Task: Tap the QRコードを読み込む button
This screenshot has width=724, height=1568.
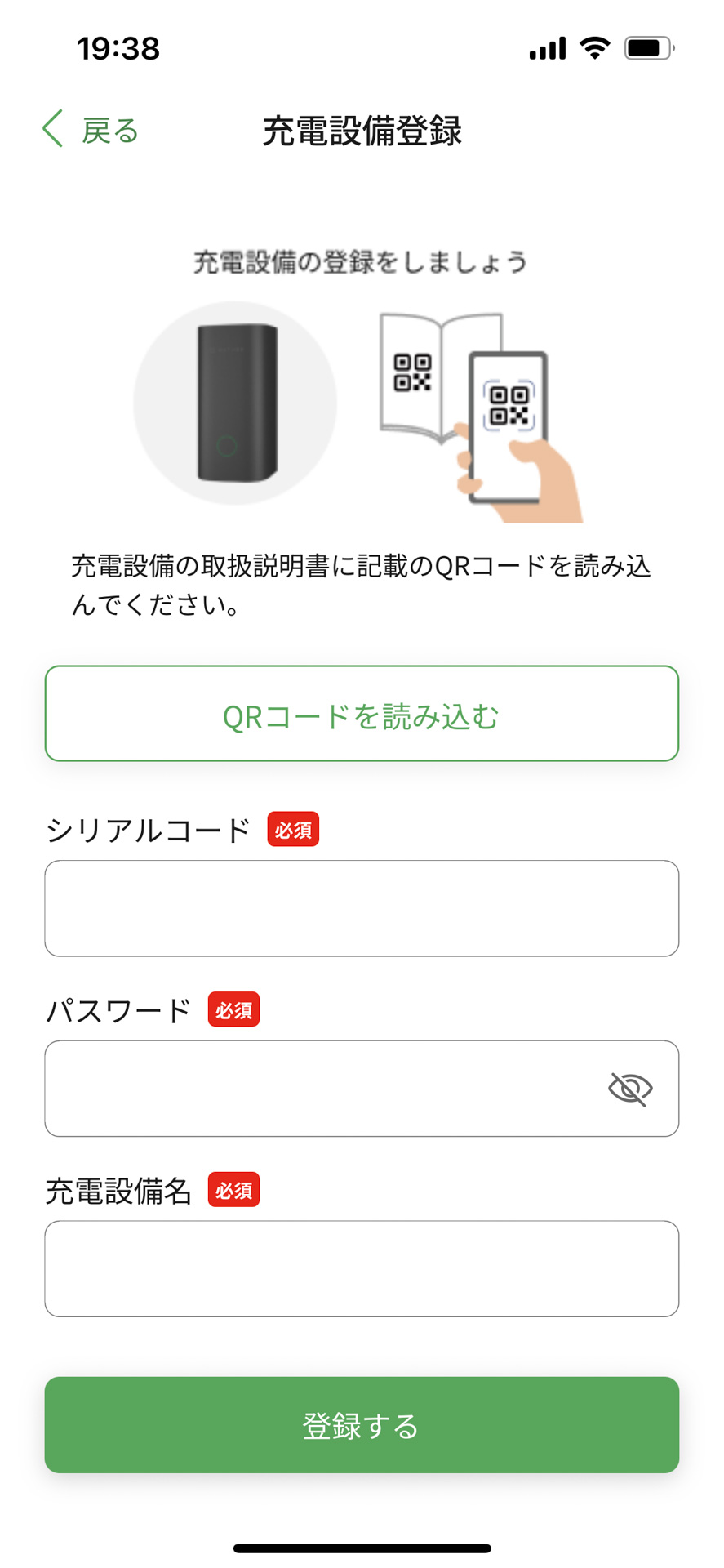Action: [x=362, y=713]
